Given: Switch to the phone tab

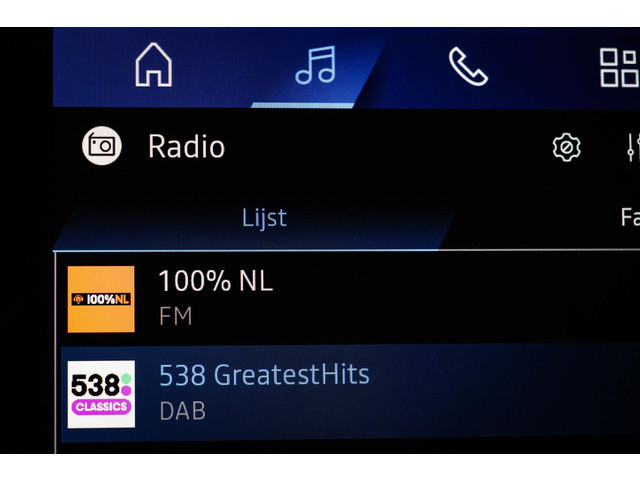Looking at the screenshot, I should (466, 66).
